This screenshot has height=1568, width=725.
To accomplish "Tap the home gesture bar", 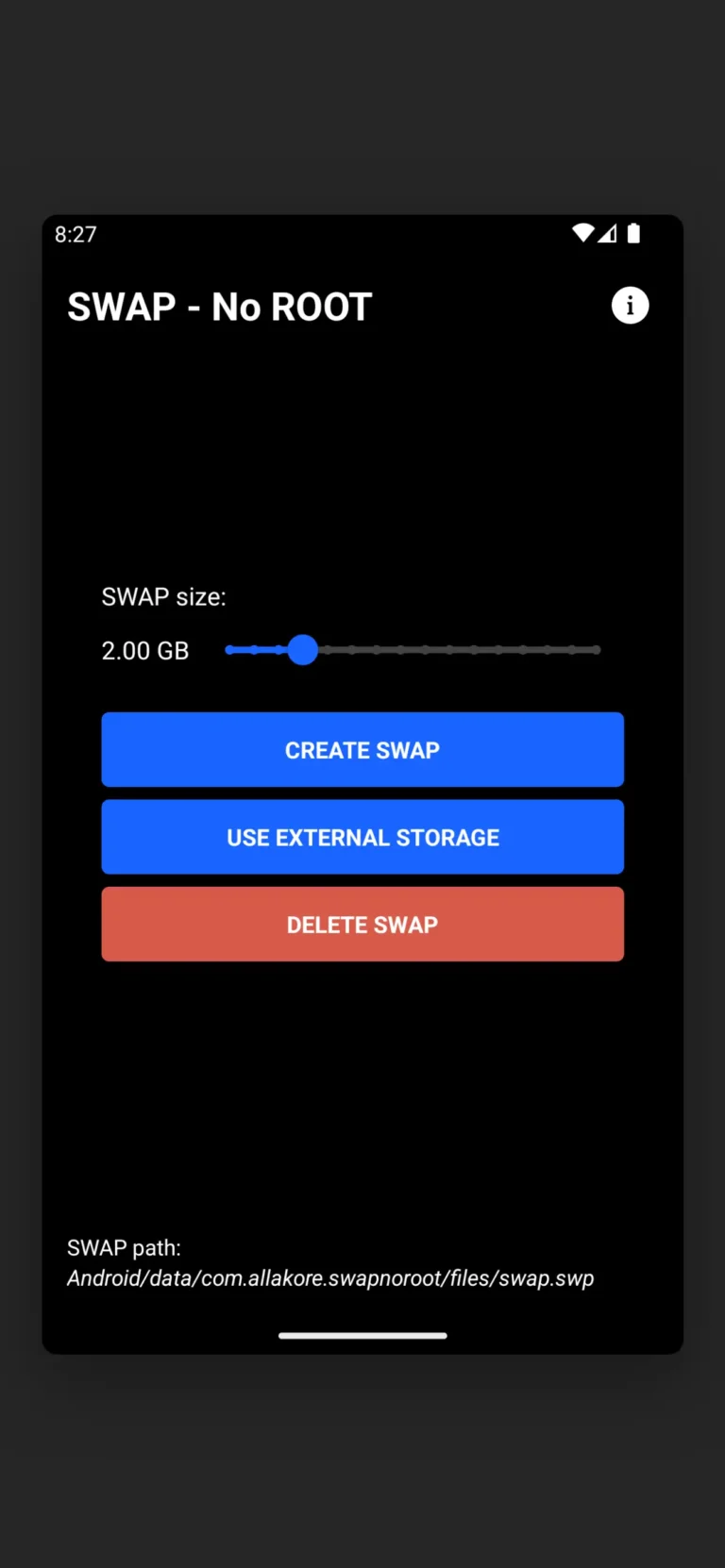I will tap(362, 1335).
